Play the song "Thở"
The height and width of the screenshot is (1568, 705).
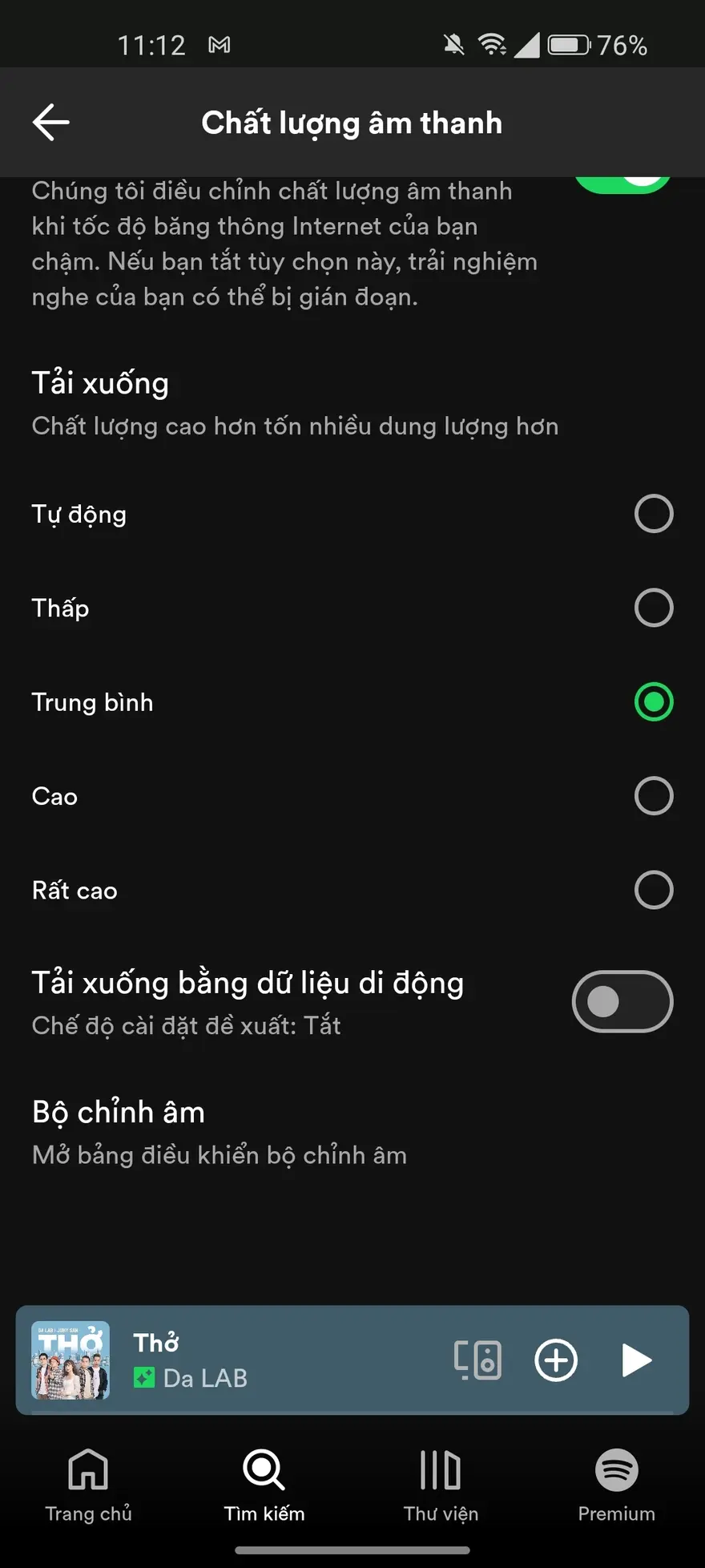[635, 1360]
